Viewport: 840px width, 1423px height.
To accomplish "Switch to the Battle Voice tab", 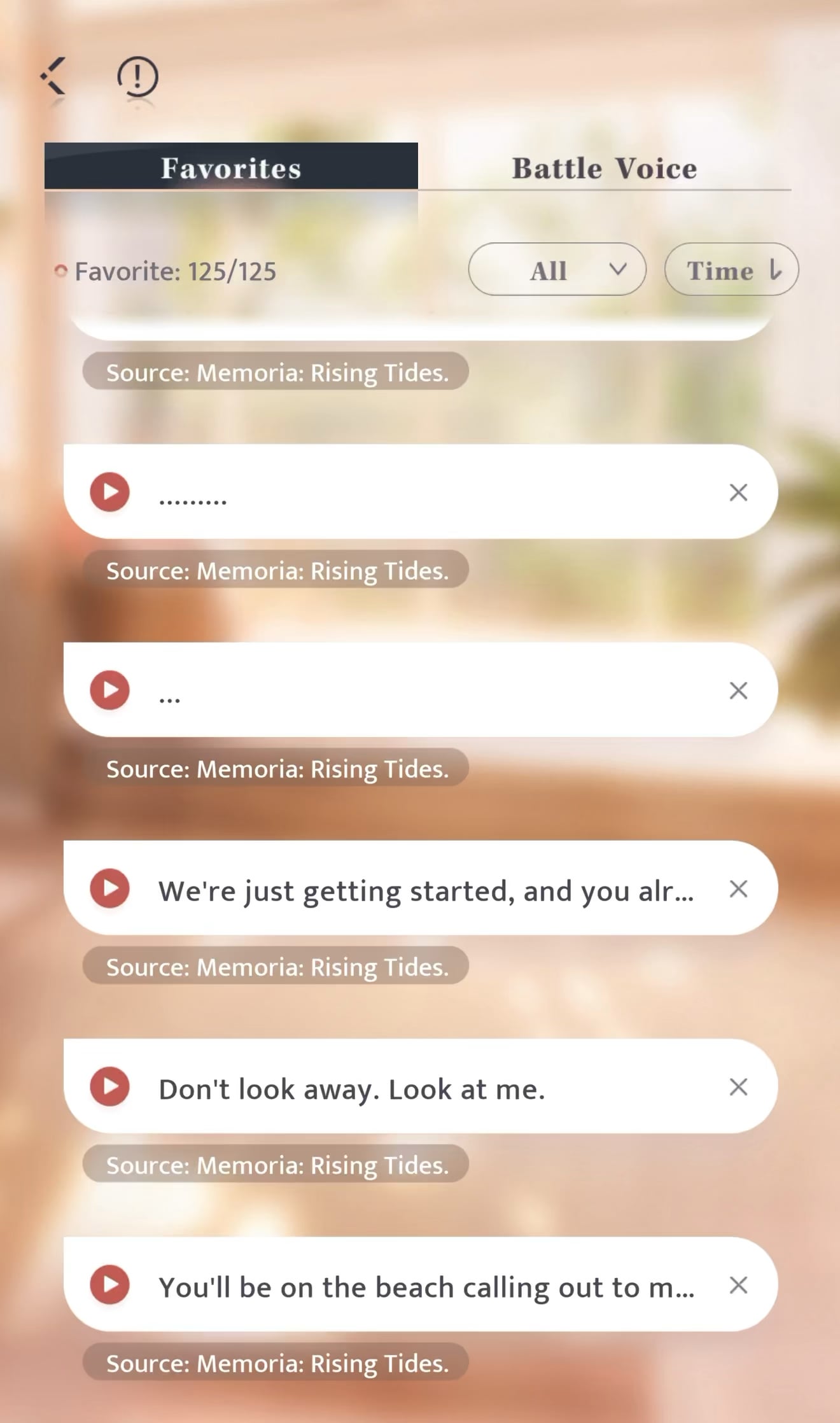I will (604, 168).
